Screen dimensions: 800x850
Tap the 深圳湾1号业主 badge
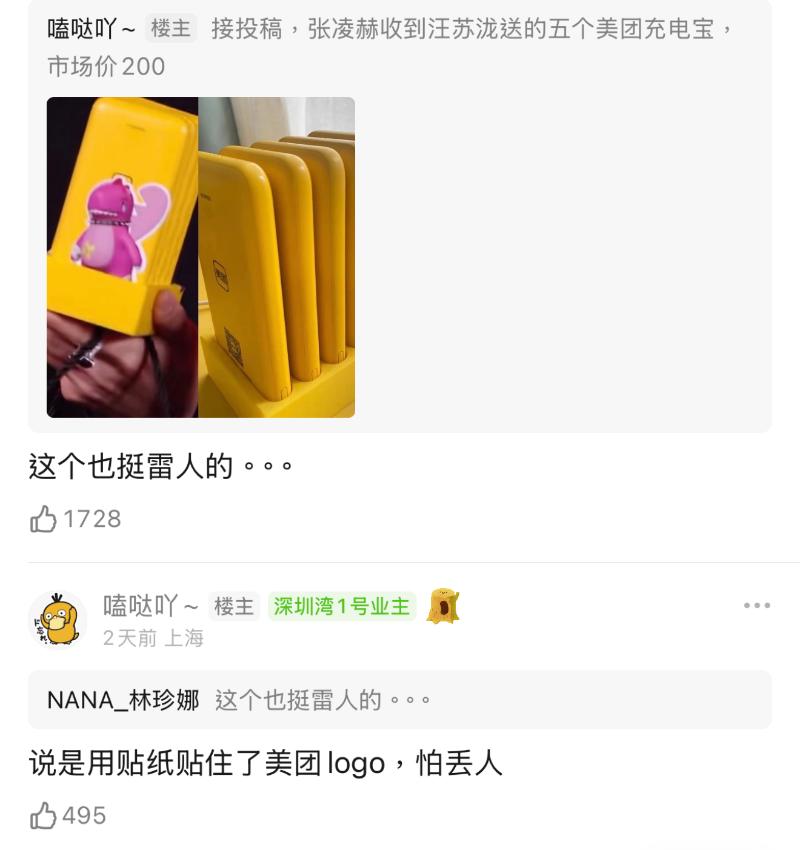coord(342,606)
